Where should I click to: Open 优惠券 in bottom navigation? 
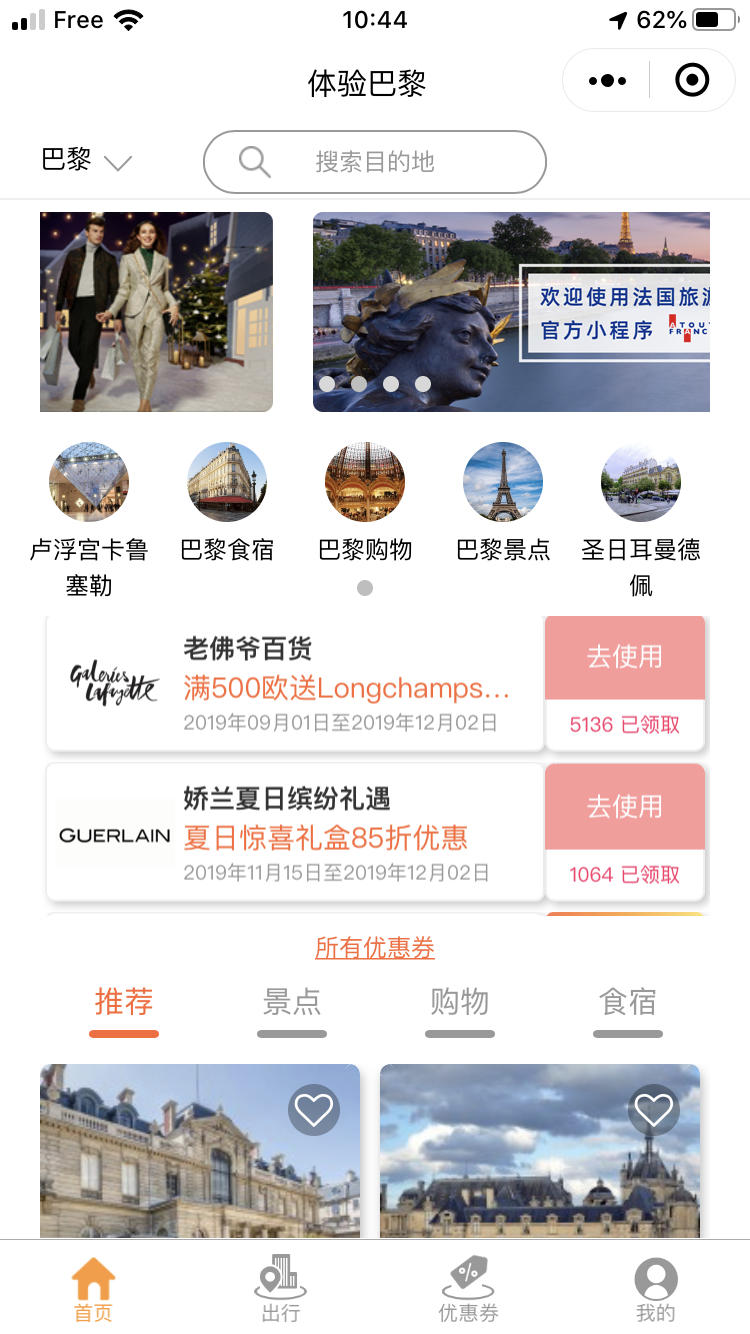tap(468, 1289)
